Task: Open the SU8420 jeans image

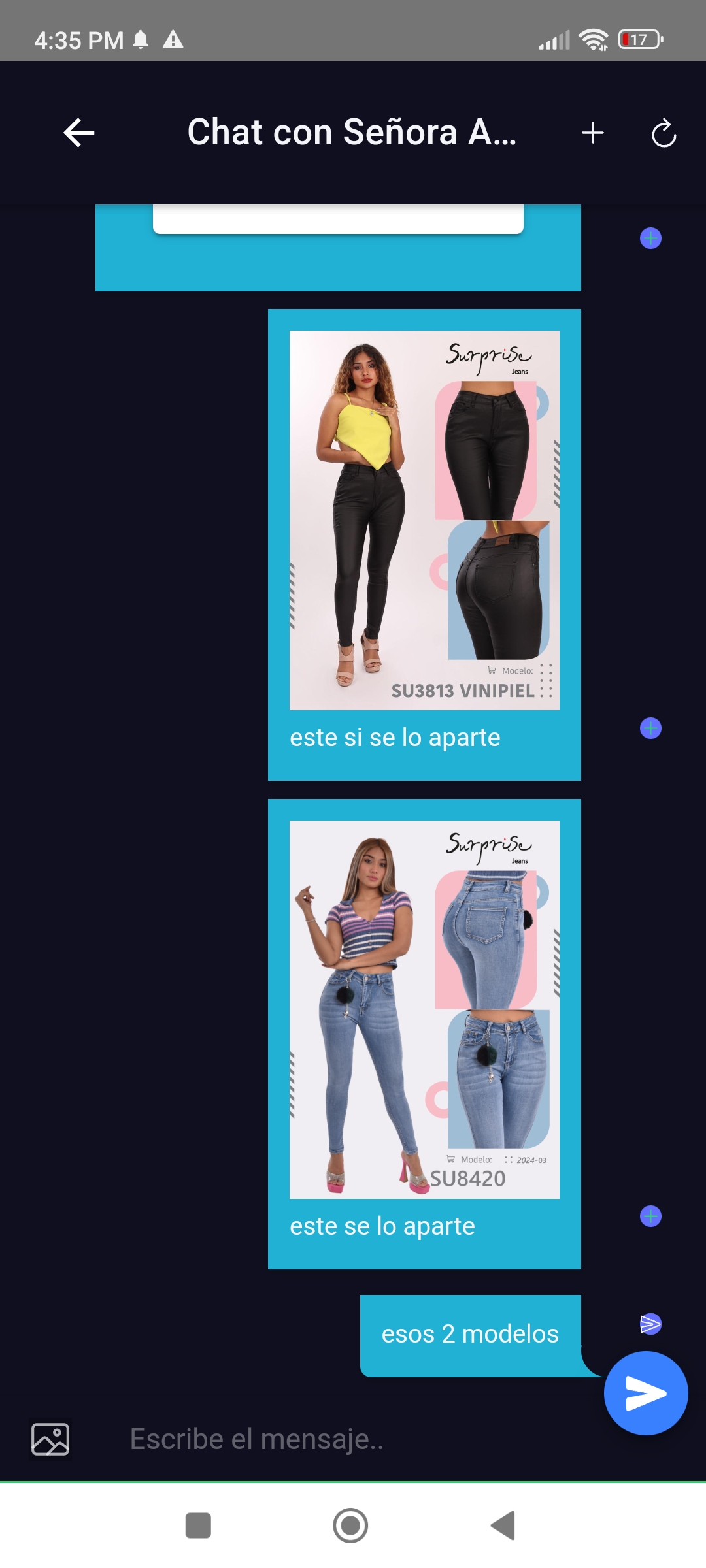Action: [x=424, y=1009]
